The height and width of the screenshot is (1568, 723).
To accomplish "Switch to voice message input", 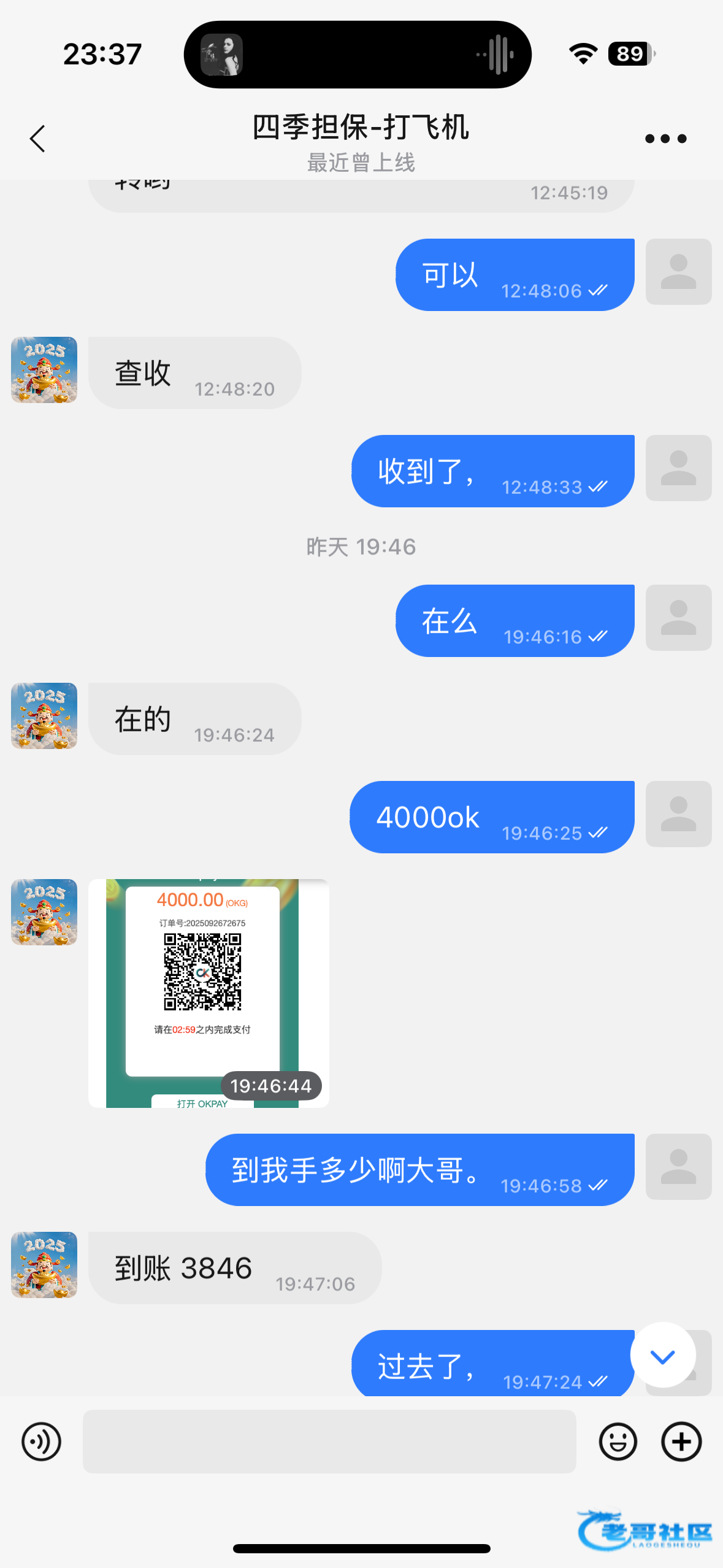I will coord(41,1441).
